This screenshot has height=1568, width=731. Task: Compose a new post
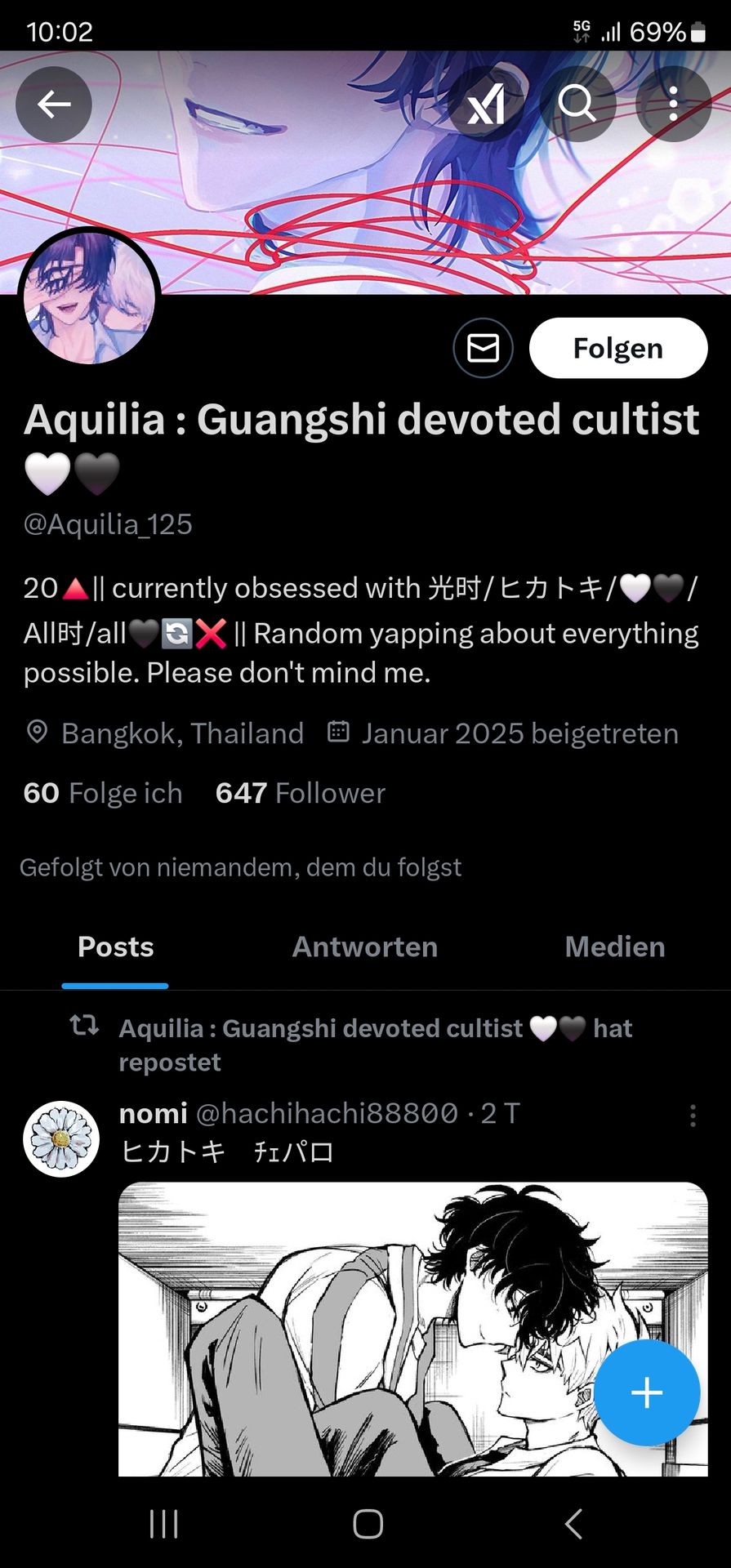[646, 1392]
